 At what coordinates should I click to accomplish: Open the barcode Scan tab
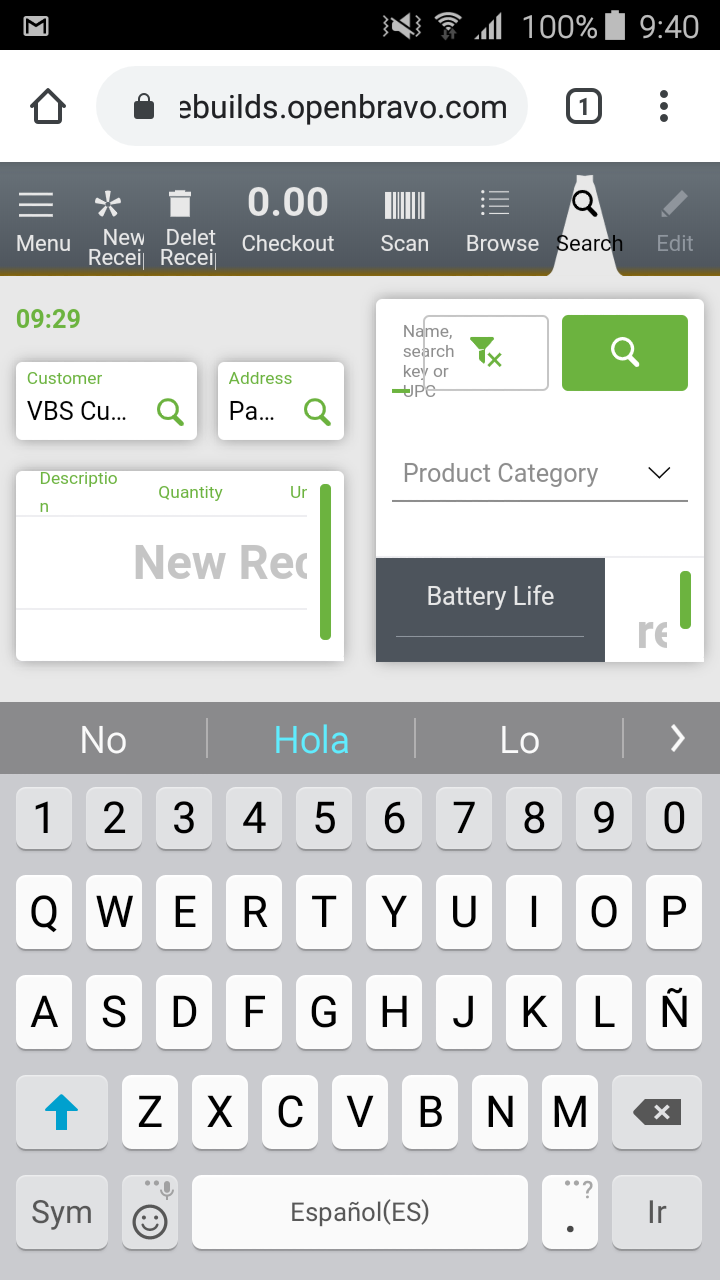point(404,222)
